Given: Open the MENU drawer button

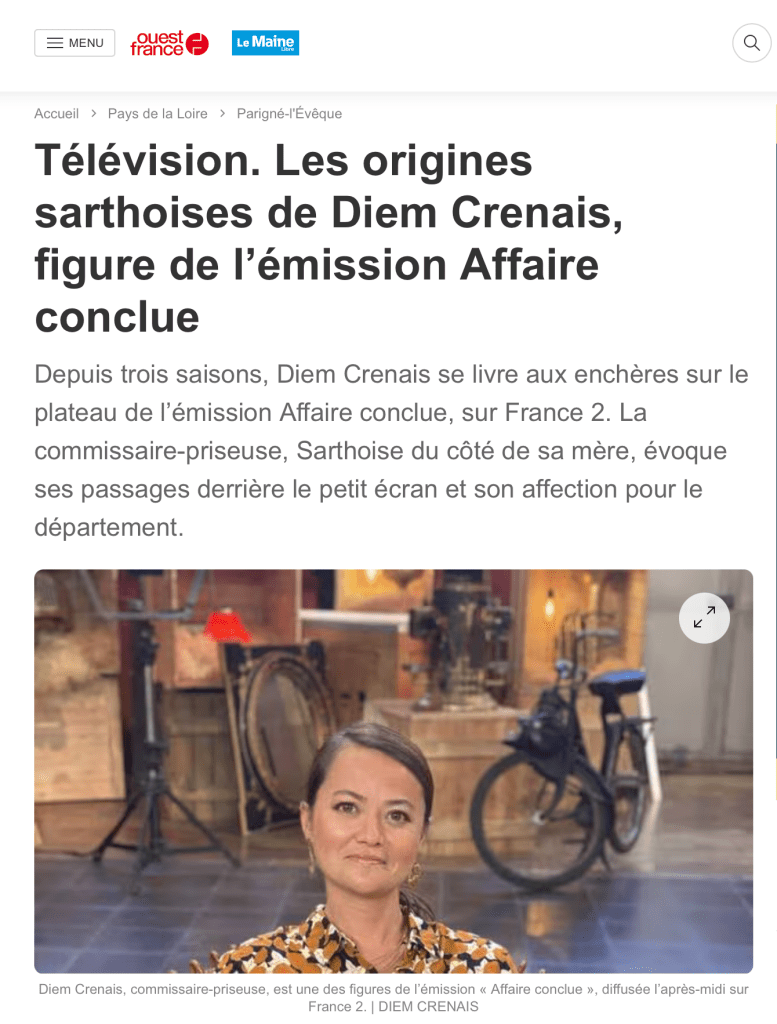Looking at the screenshot, I should 75,43.
